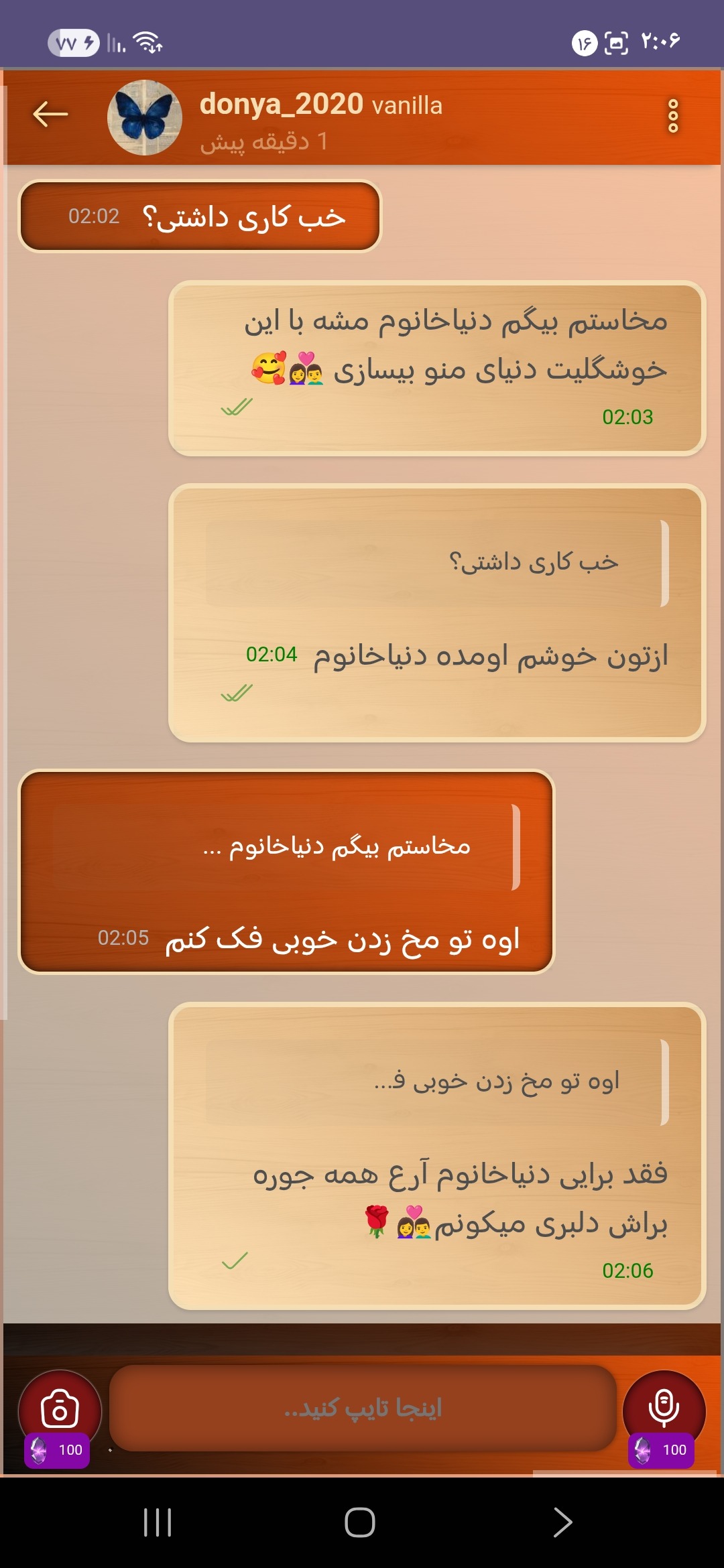Jump to quoted message 'خب کاری داشتی؟' in reply
This screenshot has height=1568, width=724.
coord(437,564)
